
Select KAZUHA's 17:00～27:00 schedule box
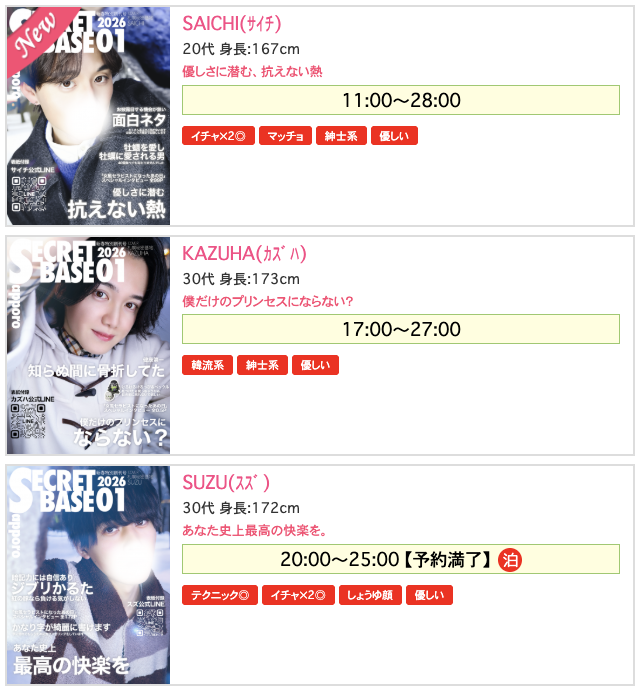click(400, 329)
